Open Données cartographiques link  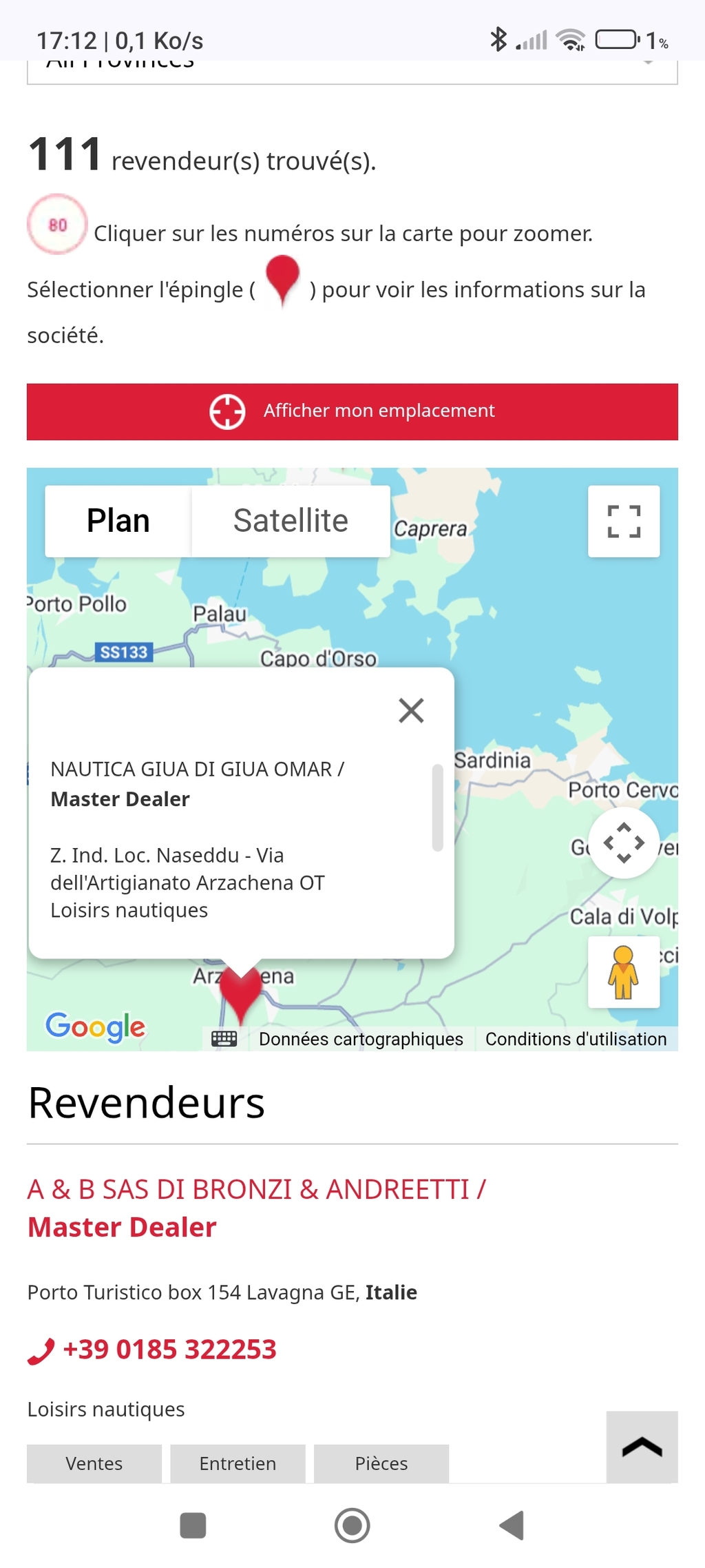(361, 1039)
